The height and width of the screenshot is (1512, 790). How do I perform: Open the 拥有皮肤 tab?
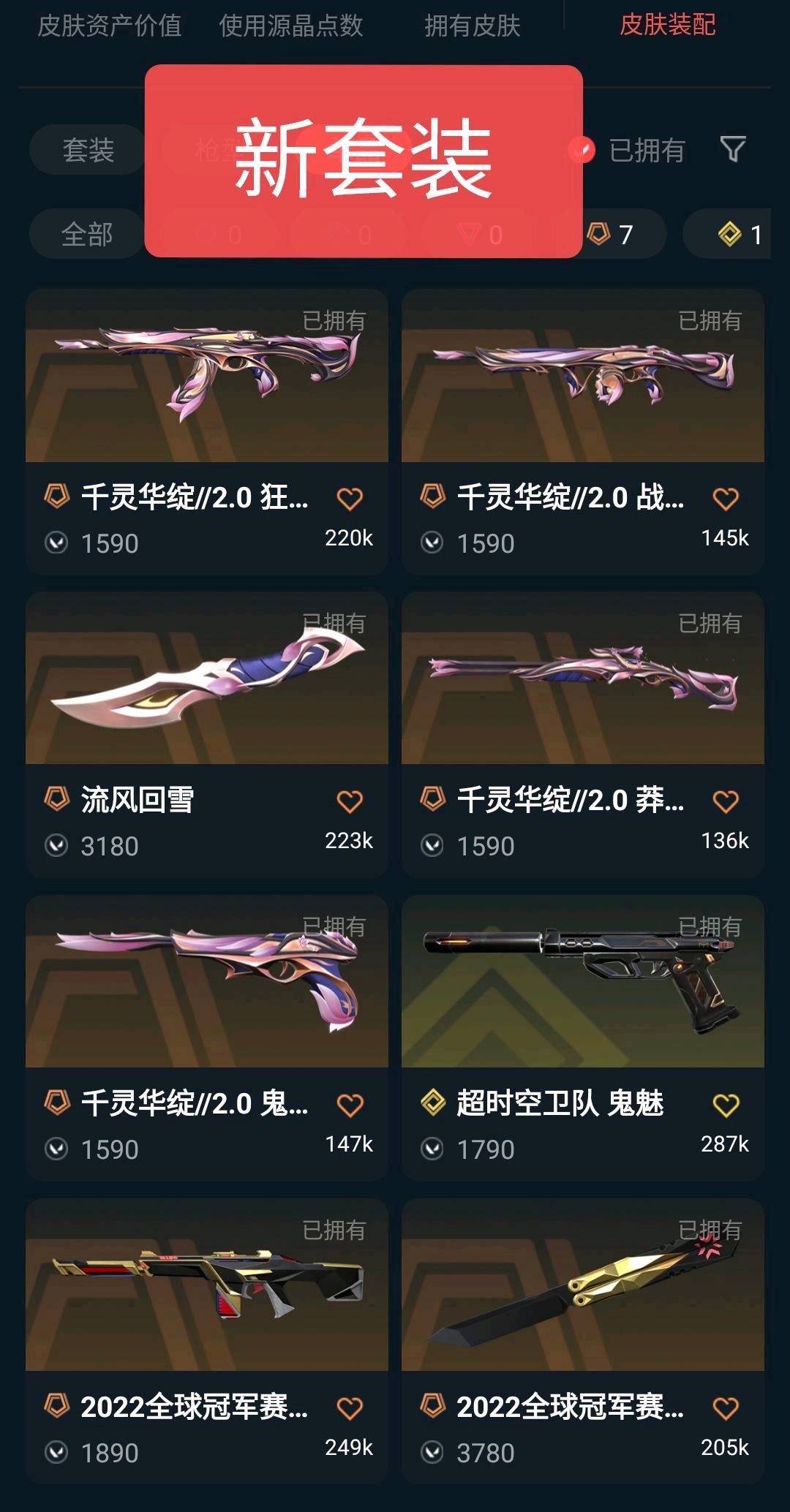point(473,26)
